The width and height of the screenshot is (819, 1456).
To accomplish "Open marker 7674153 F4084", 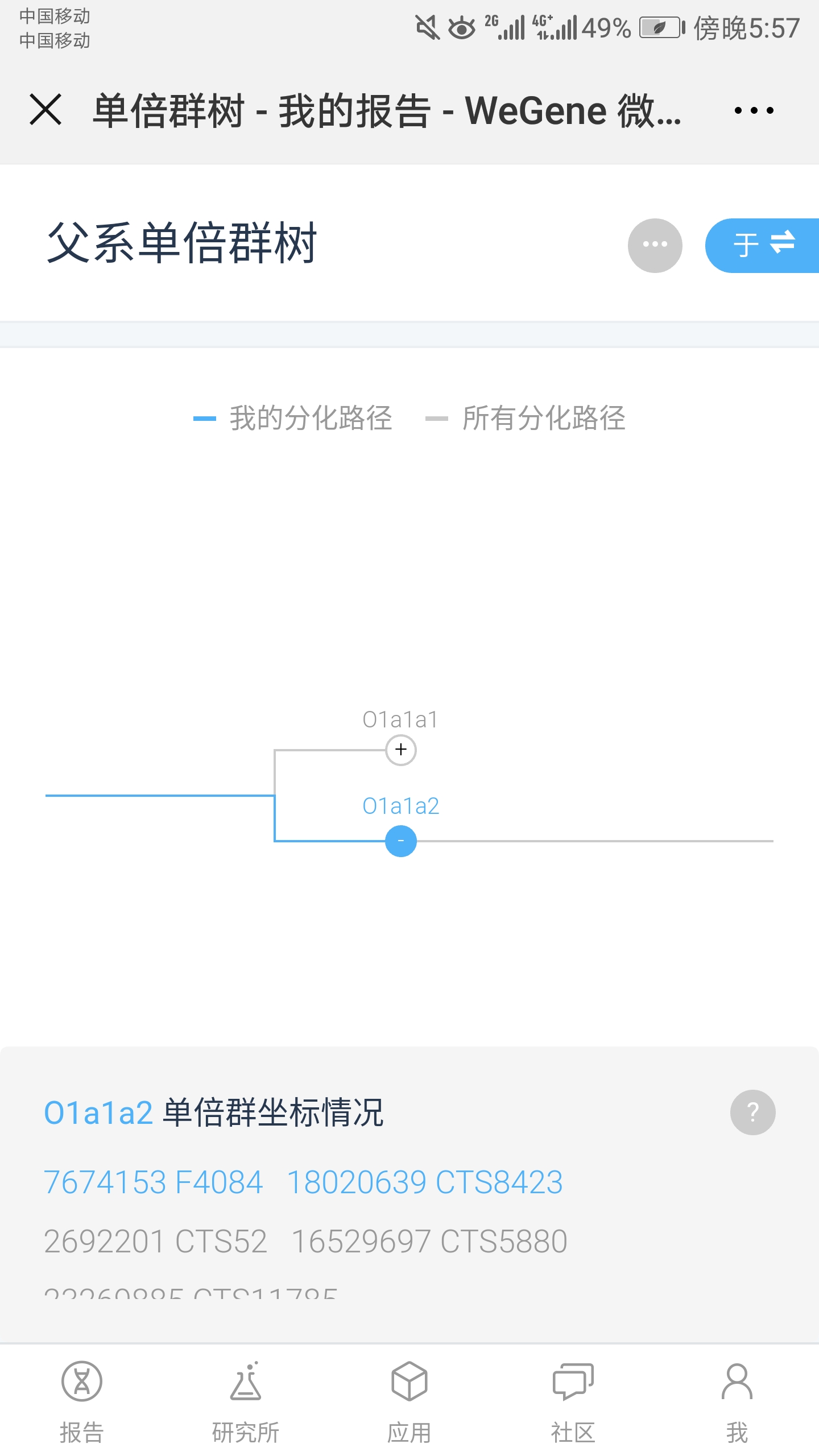I will click(154, 1182).
